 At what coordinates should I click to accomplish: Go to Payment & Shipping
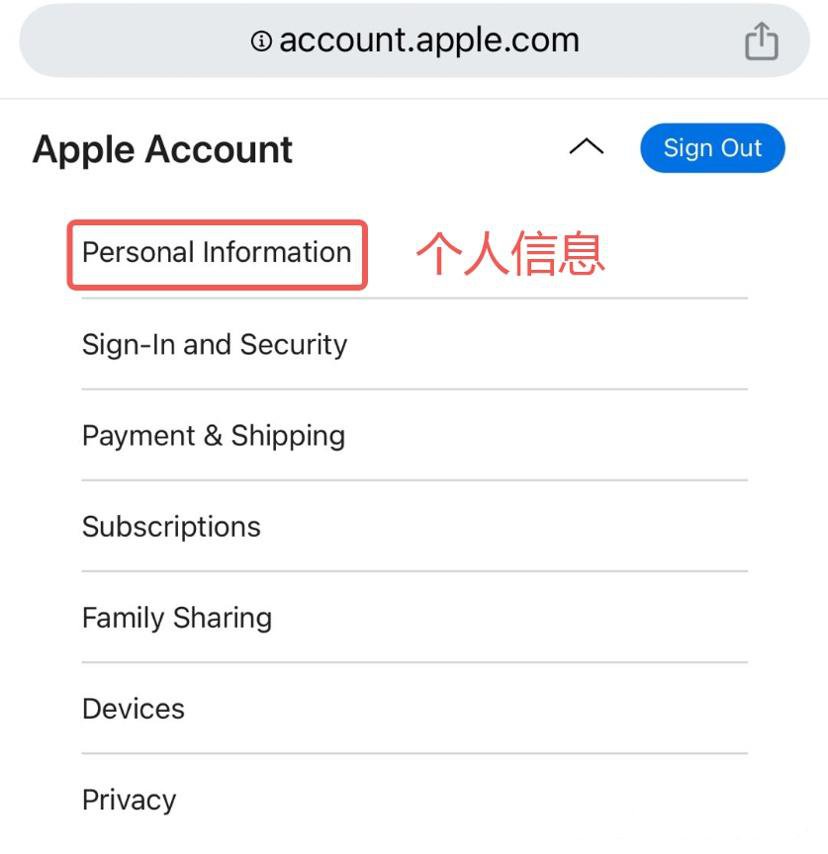tap(213, 436)
